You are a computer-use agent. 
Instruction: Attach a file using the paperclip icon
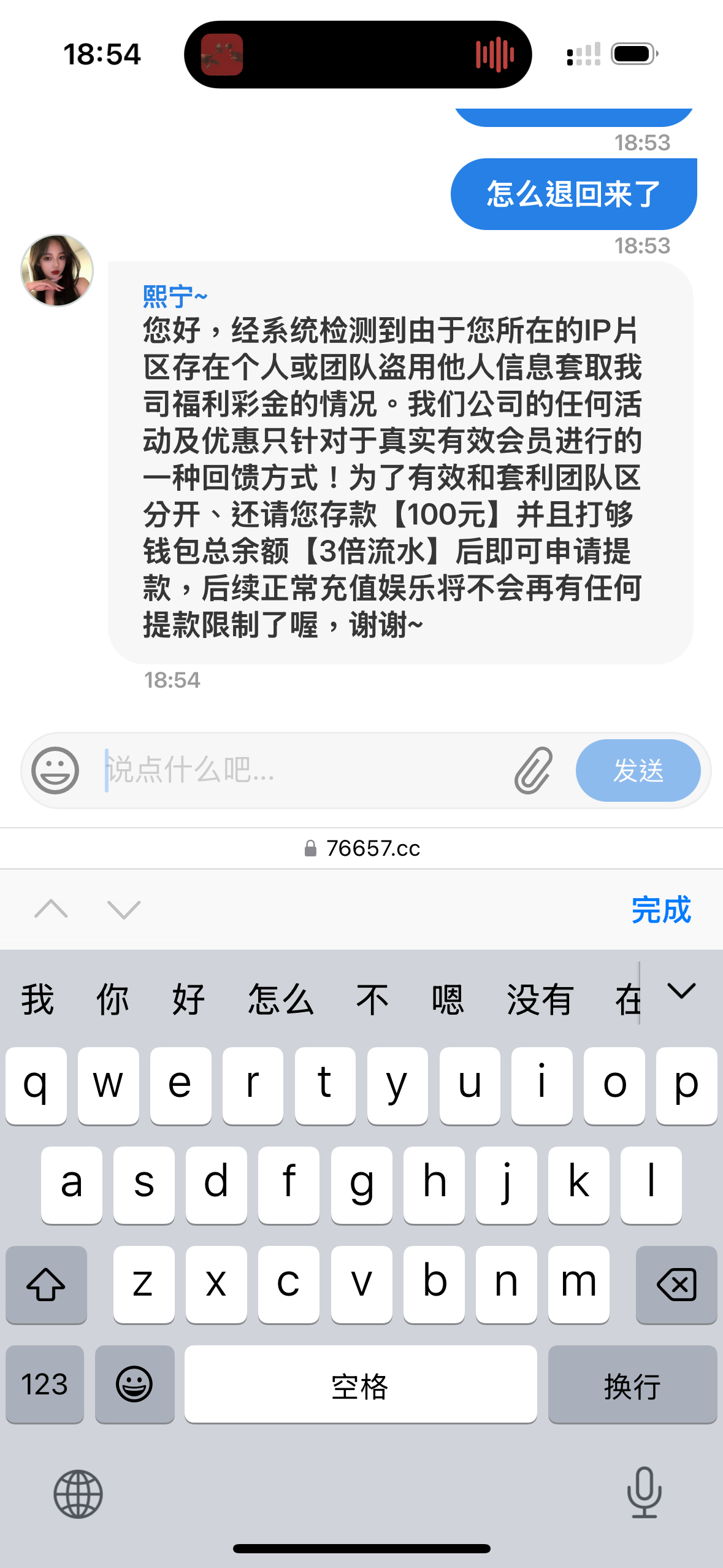click(533, 771)
